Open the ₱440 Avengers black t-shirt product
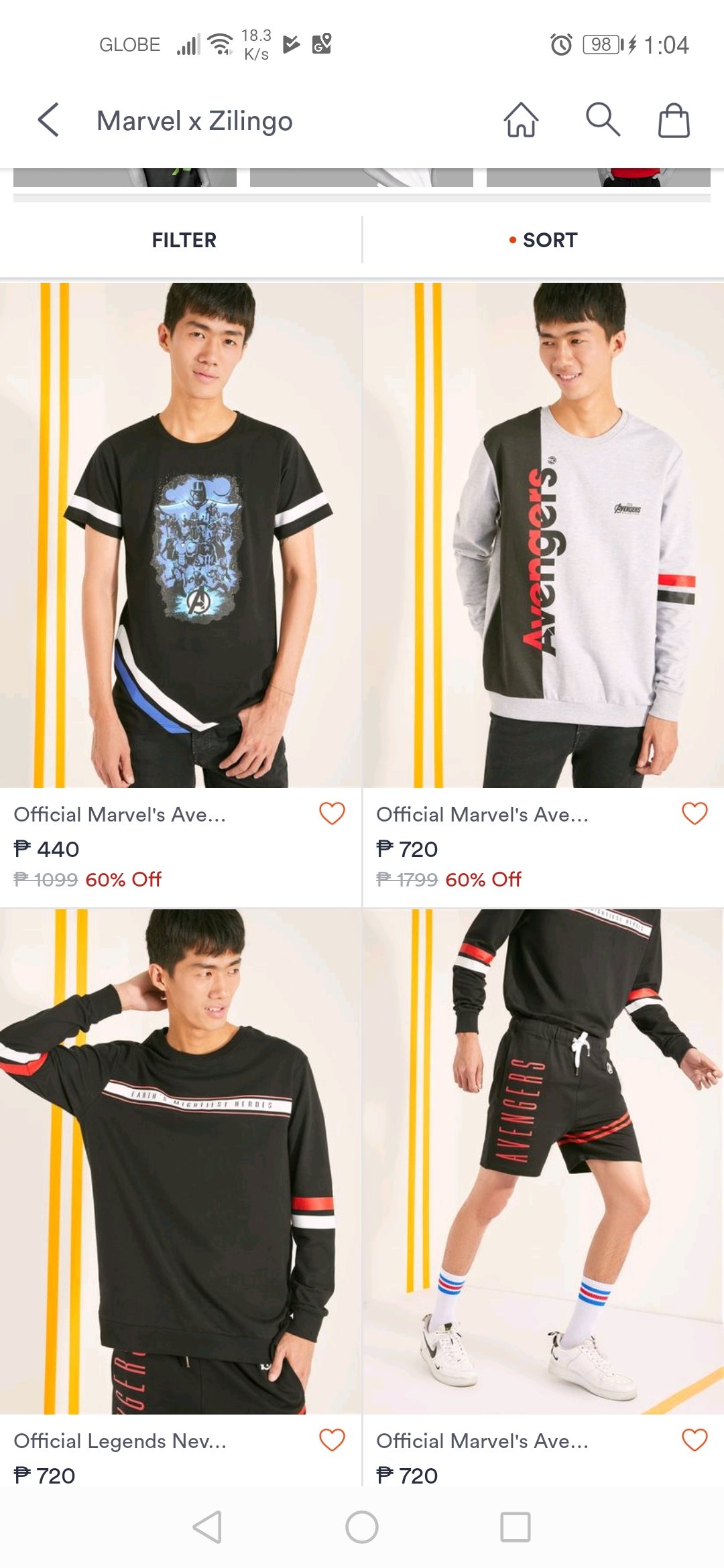Screen dimensions: 724x1568 (x=181, y=536)
